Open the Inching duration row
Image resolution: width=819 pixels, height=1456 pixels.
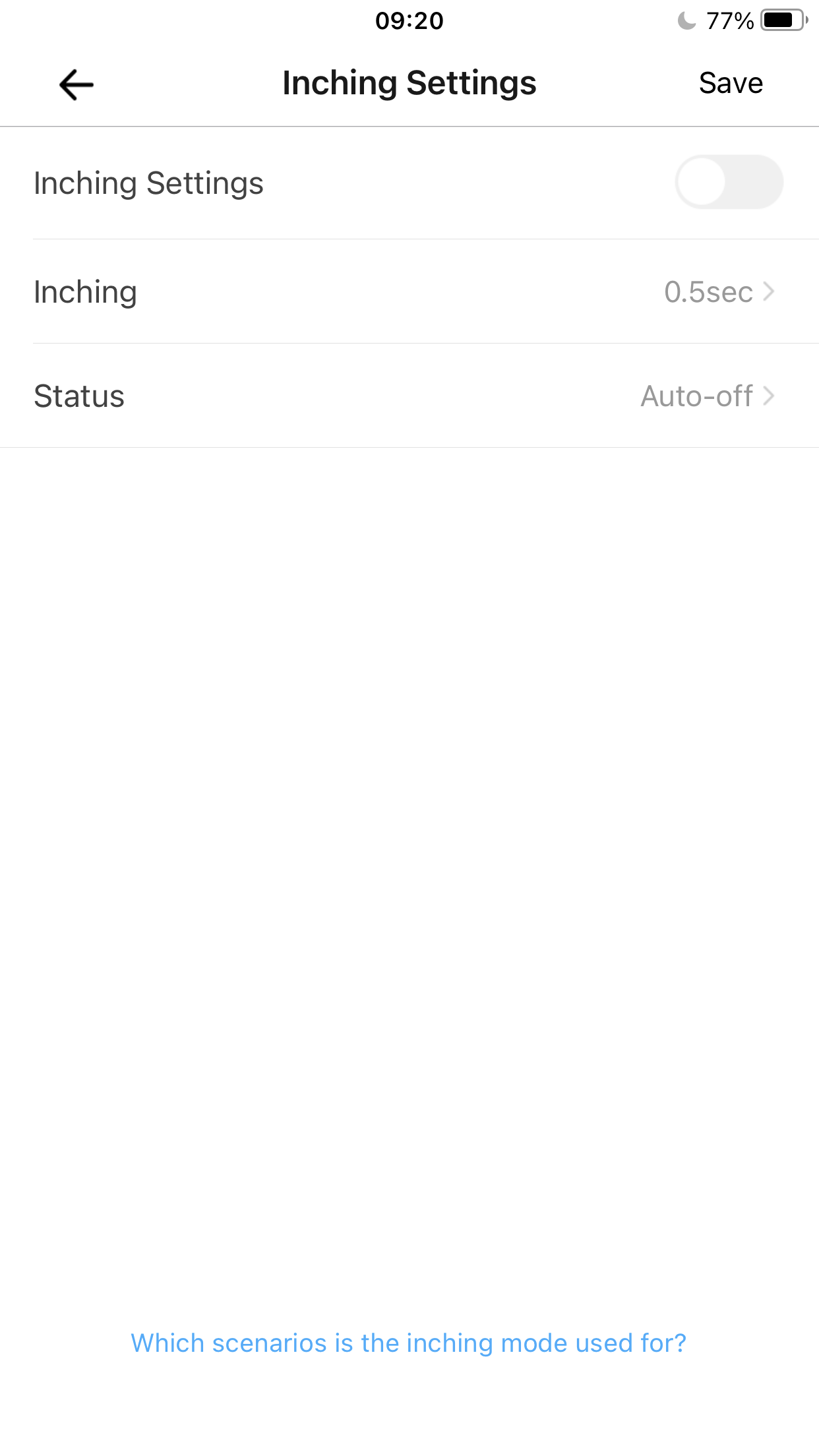pos(409,291)
